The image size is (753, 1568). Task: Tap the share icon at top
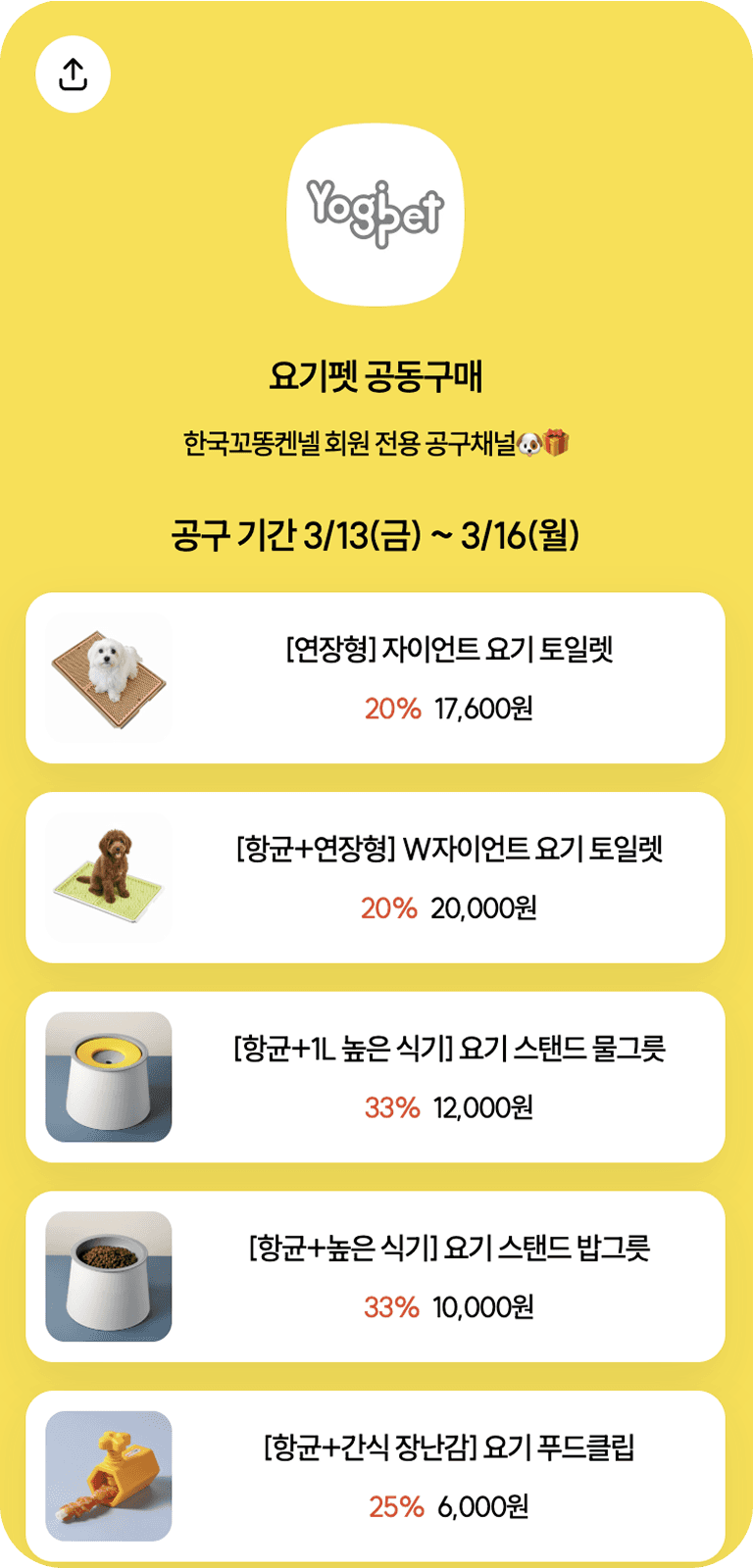coord(74,74)
